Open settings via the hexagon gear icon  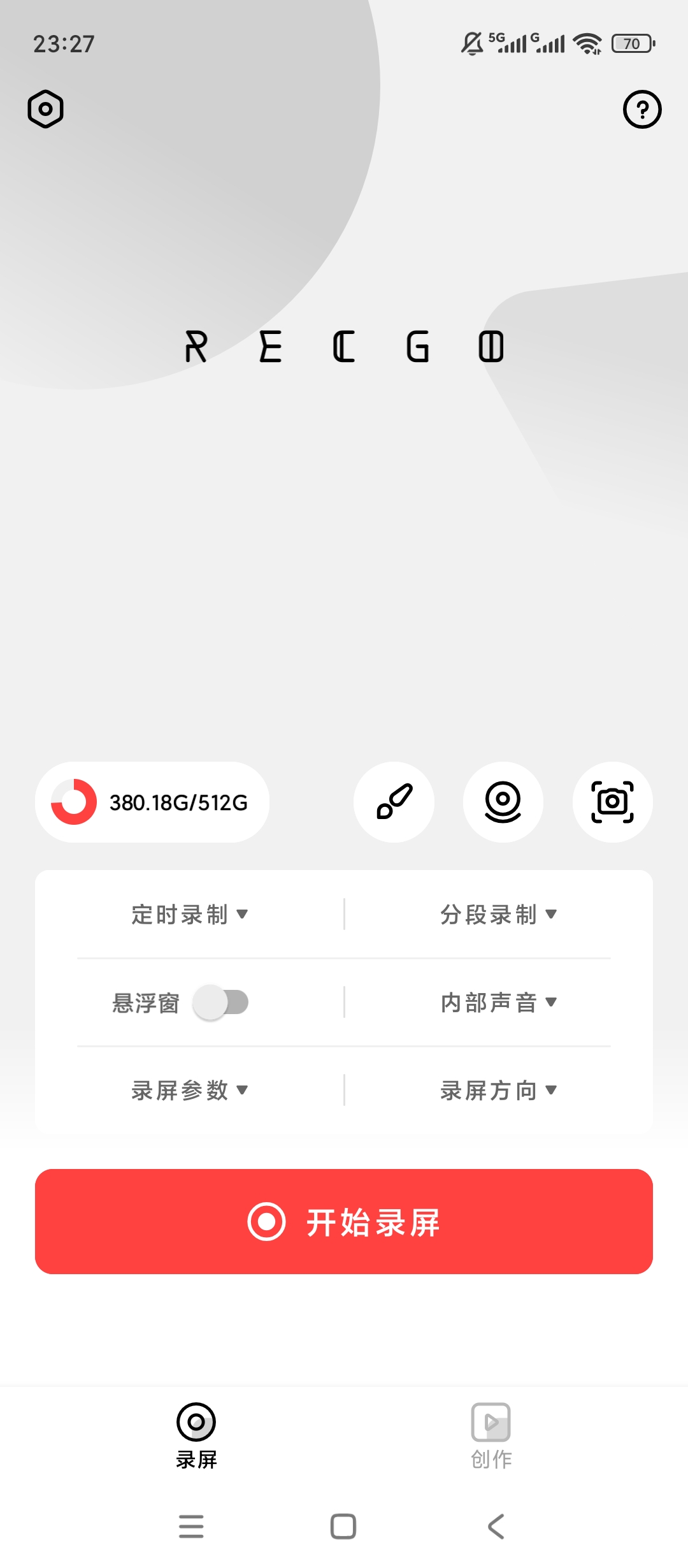(x=45, y=109)
